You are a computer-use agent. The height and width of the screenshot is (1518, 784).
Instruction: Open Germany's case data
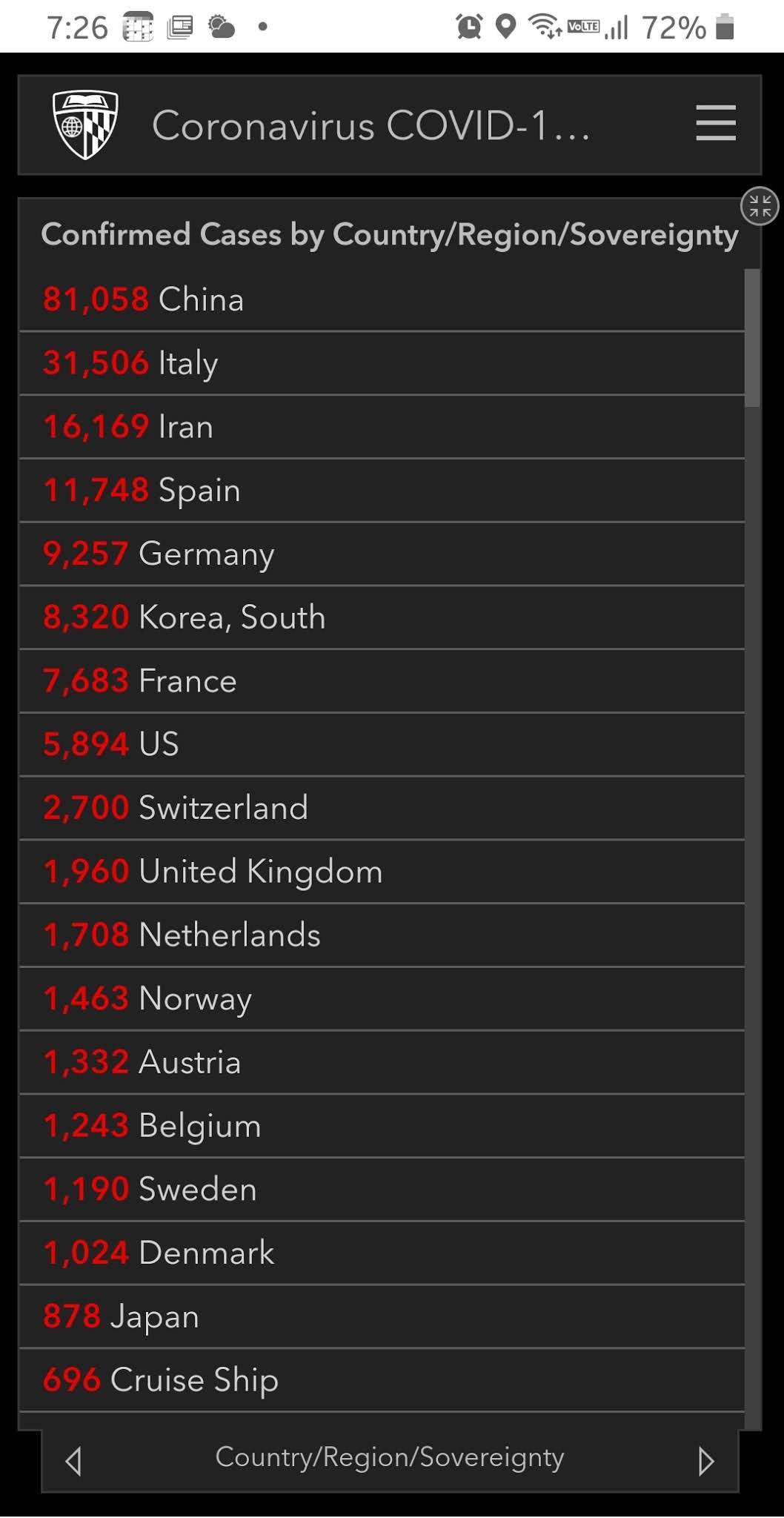[x=382, y=554]
